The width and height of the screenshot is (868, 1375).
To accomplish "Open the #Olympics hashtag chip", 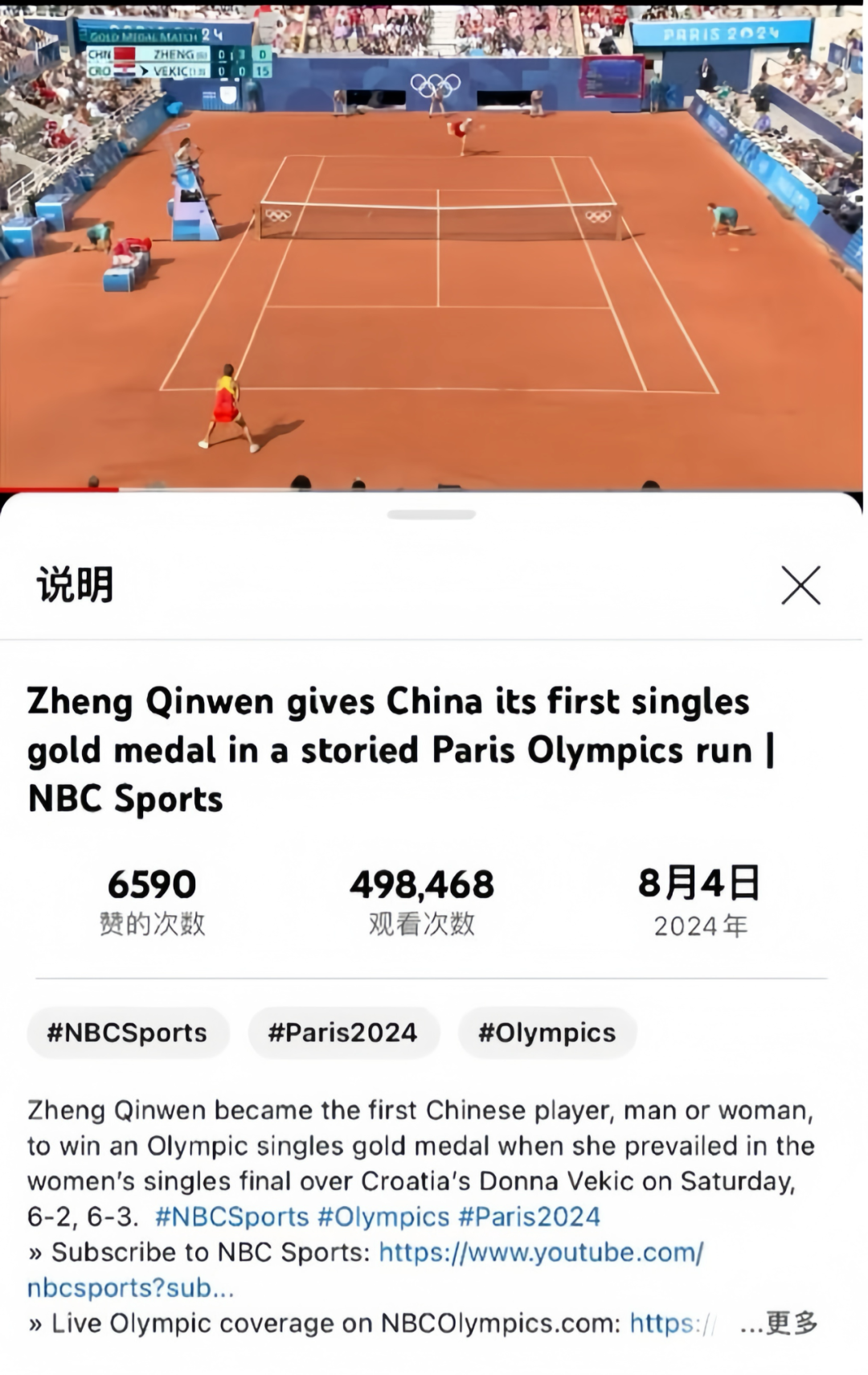I will [x=547, y=1032].
